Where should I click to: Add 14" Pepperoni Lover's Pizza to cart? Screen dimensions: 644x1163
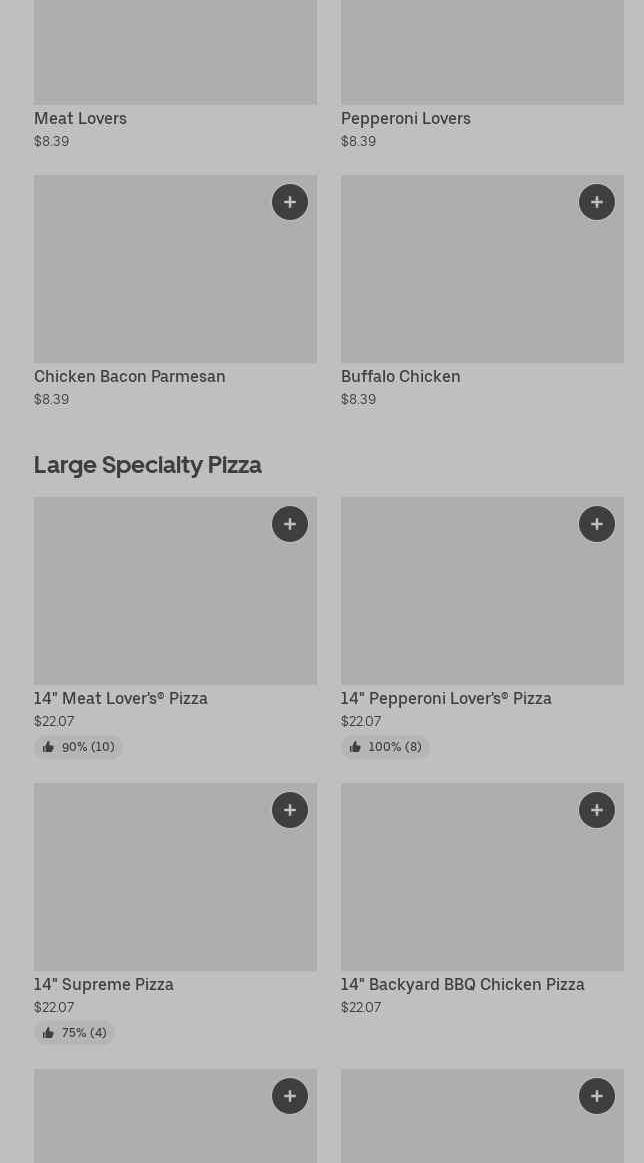[x=597, y=524]
